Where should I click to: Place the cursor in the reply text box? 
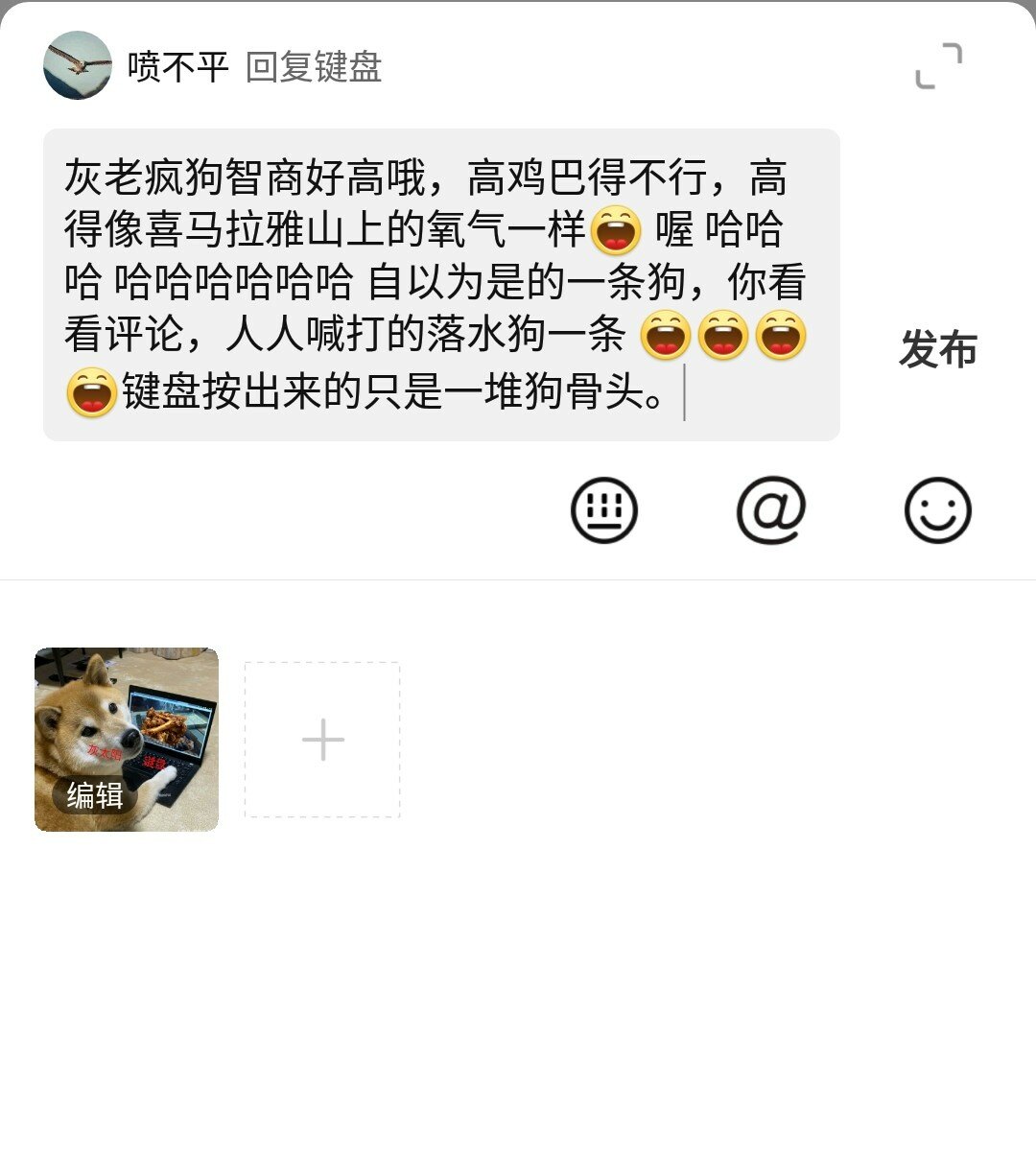pyautogui.click(x=441, y=285)
